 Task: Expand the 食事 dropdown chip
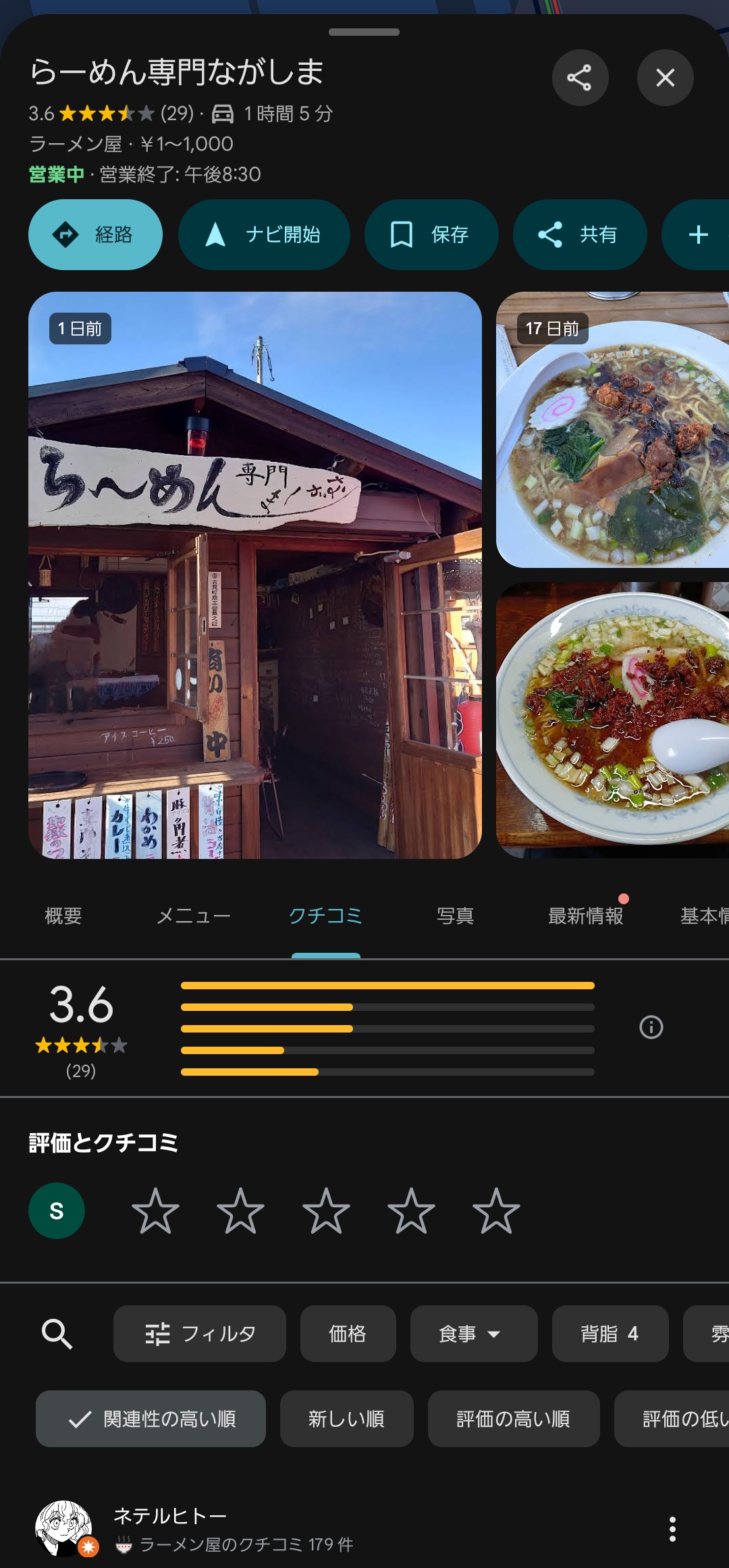(x=473, y=1334)
